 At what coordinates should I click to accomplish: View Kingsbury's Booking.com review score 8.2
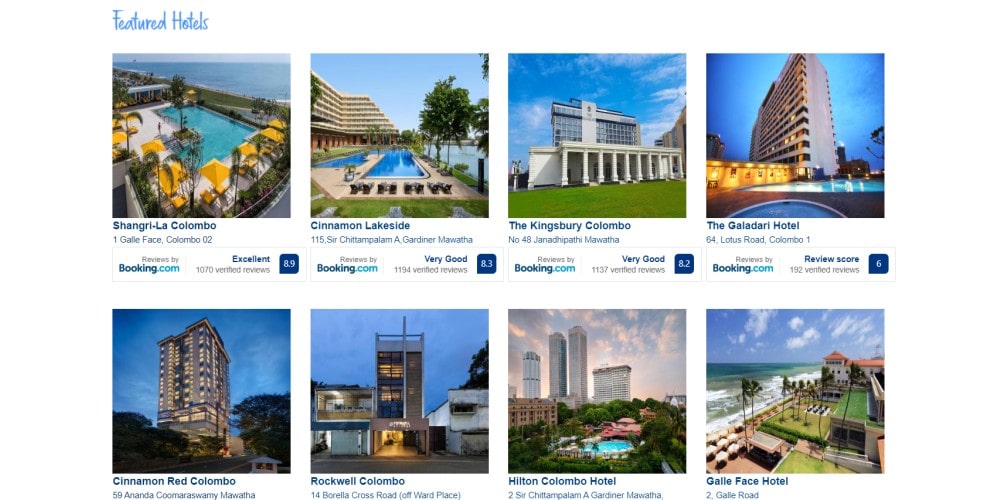[684, 264]
